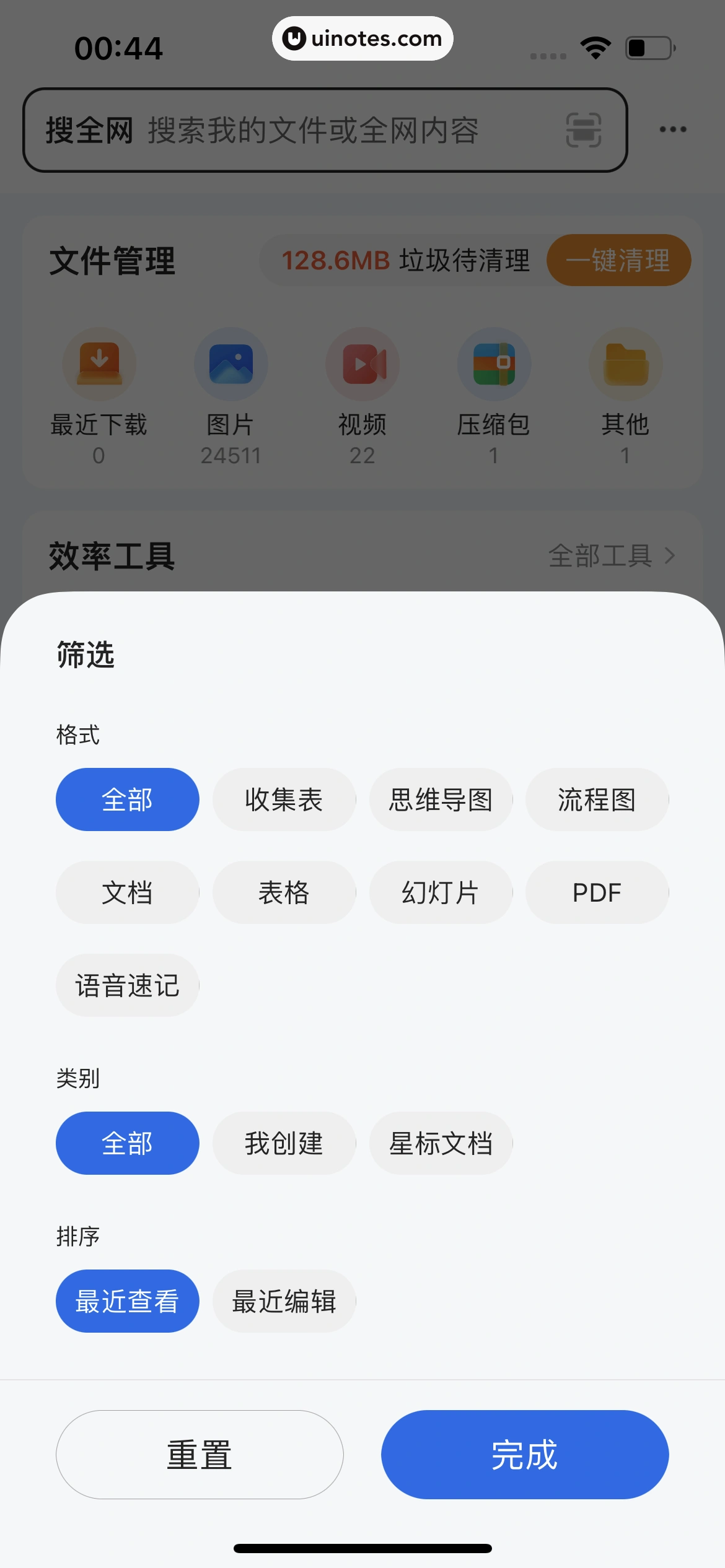Choose the PDF format chip
Image resolution: width=725 pixels, height=1568 pixels.
pos(597,892)
